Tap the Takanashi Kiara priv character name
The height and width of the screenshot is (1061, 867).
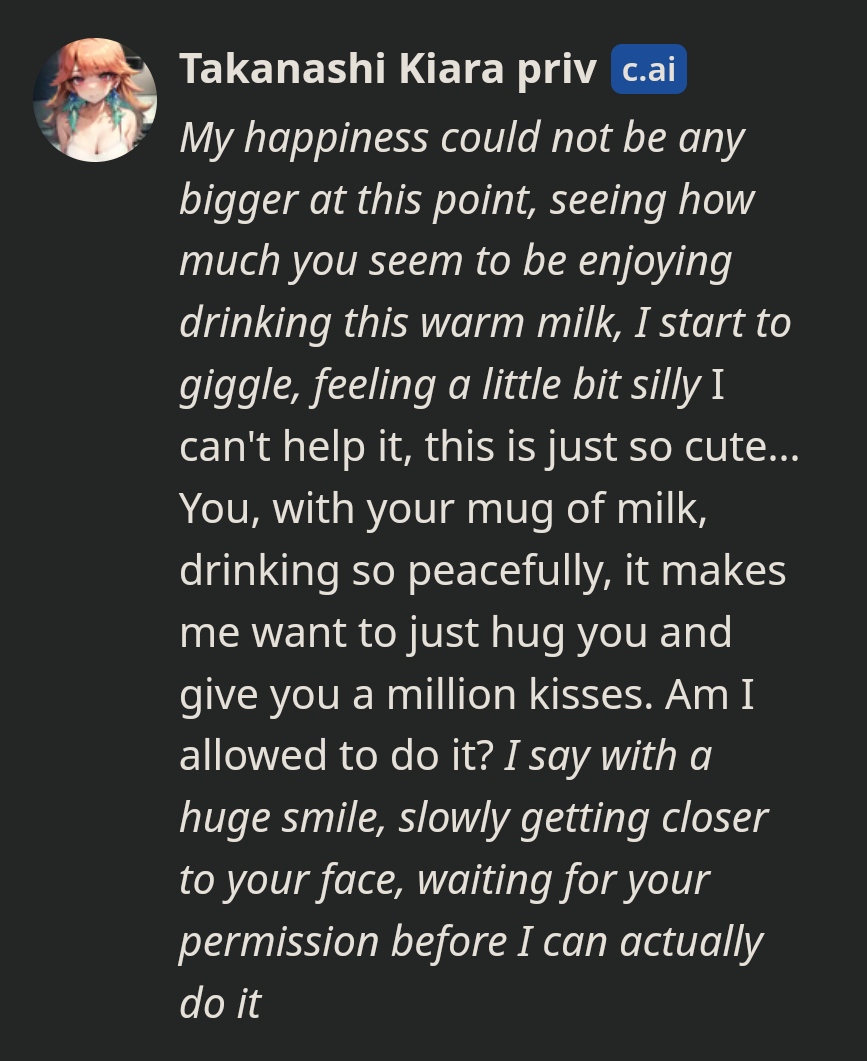(x=388, y=70)
